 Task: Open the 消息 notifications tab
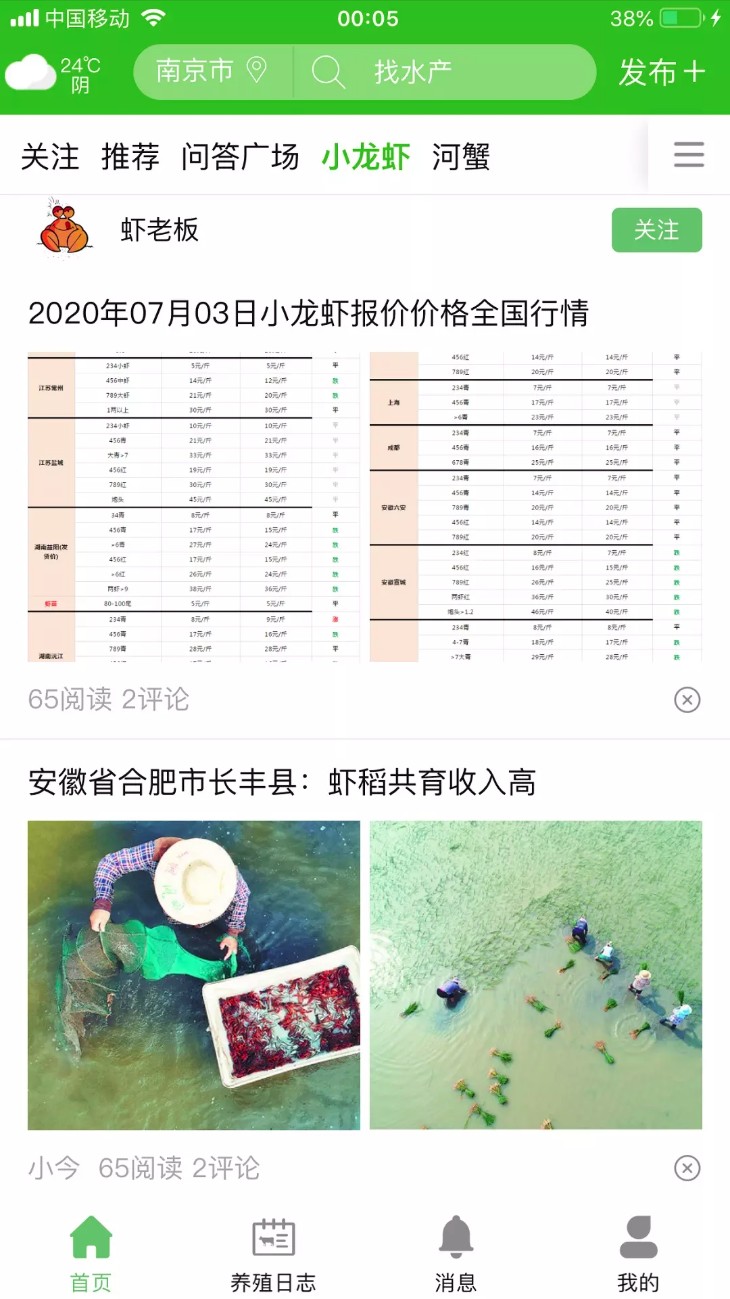click(x=456, y=1255)
